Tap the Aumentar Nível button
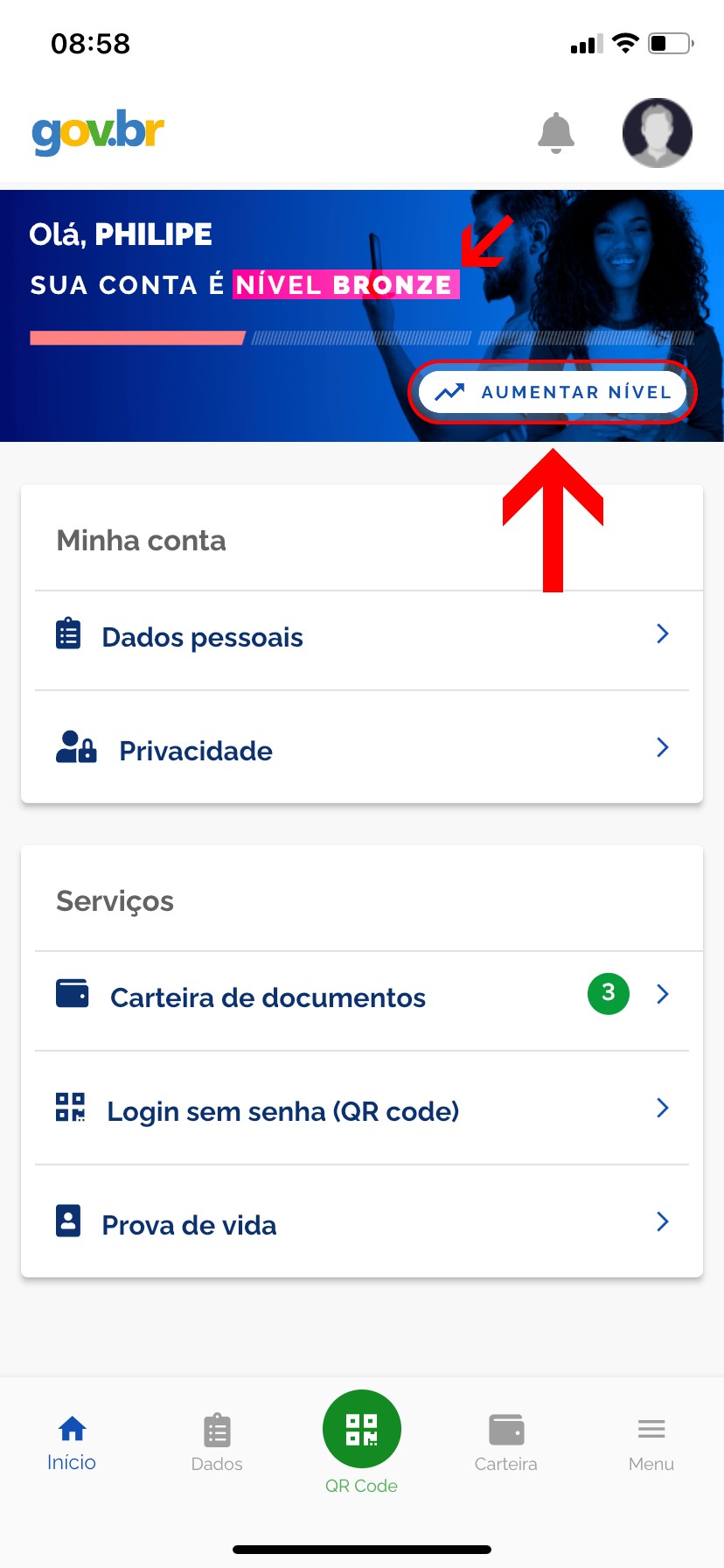724x1568 pixels. tap(553, 392)
